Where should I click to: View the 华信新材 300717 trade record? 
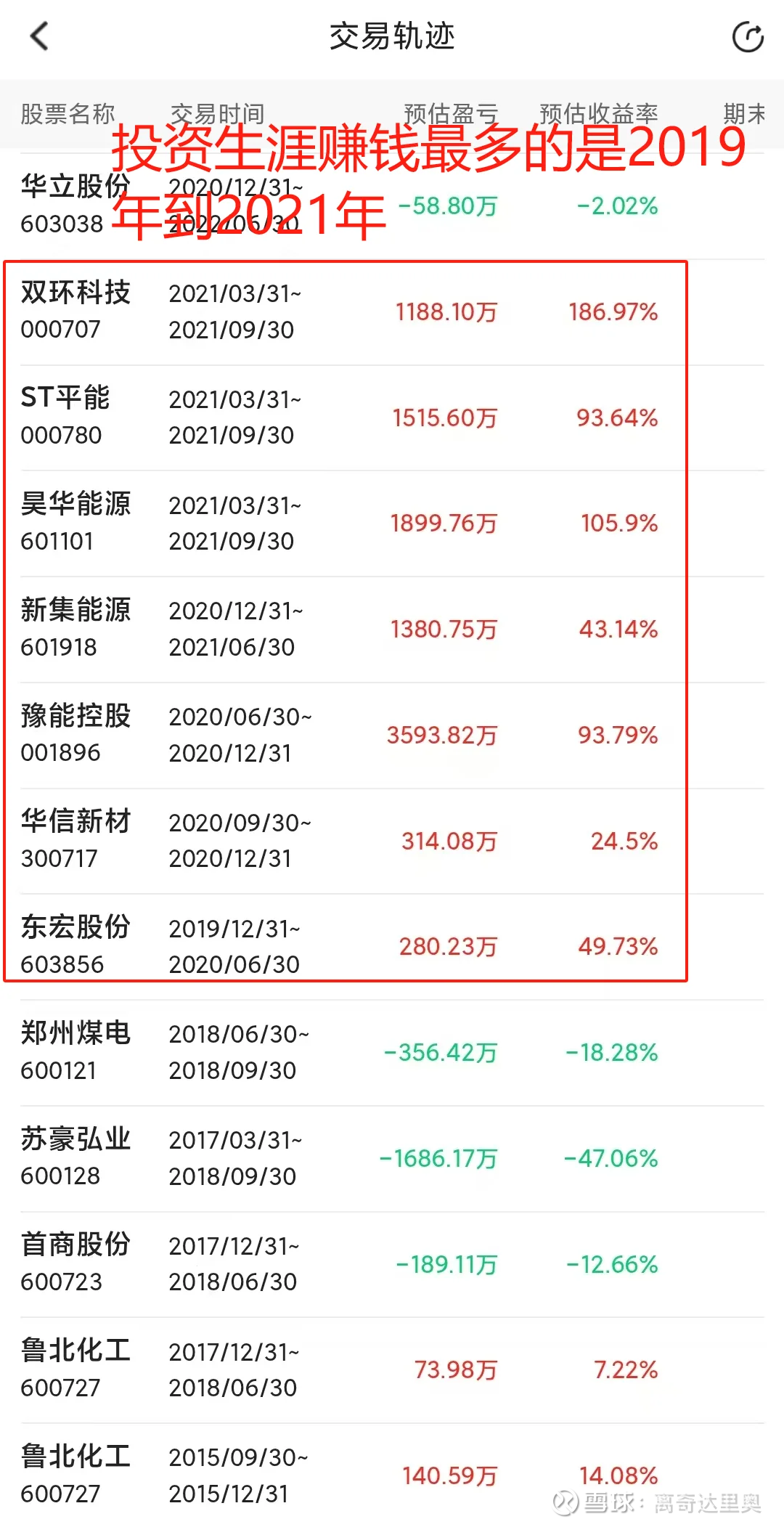point(392,841)
